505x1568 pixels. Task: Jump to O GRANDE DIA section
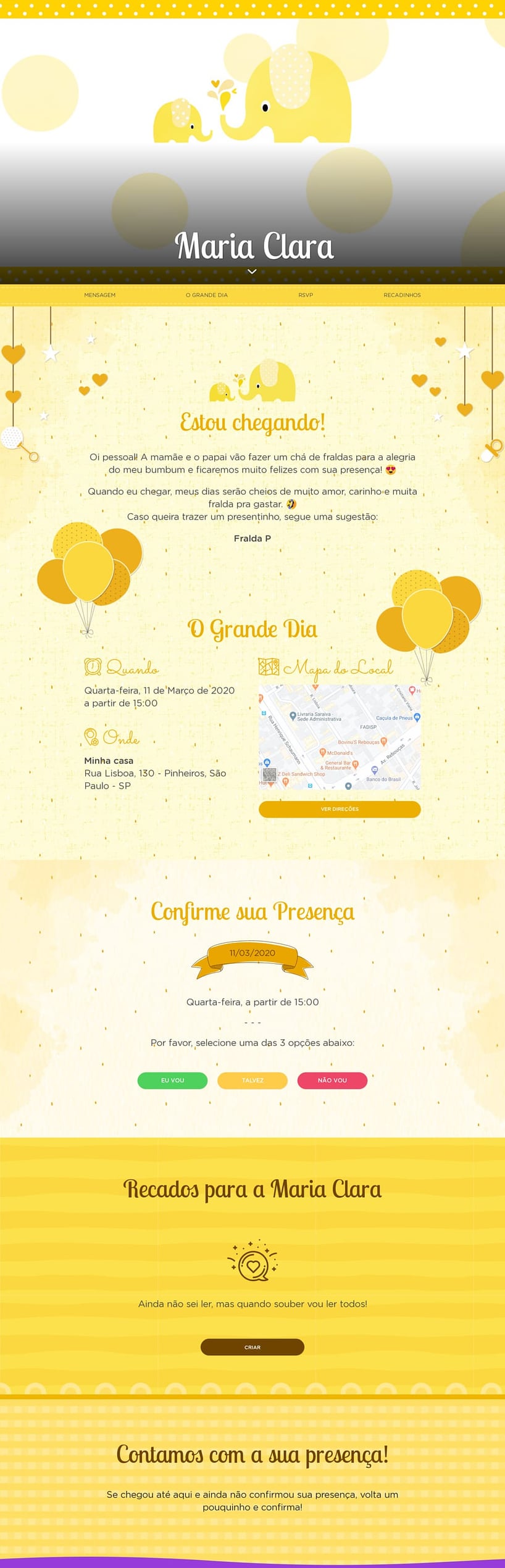(207, 295)
